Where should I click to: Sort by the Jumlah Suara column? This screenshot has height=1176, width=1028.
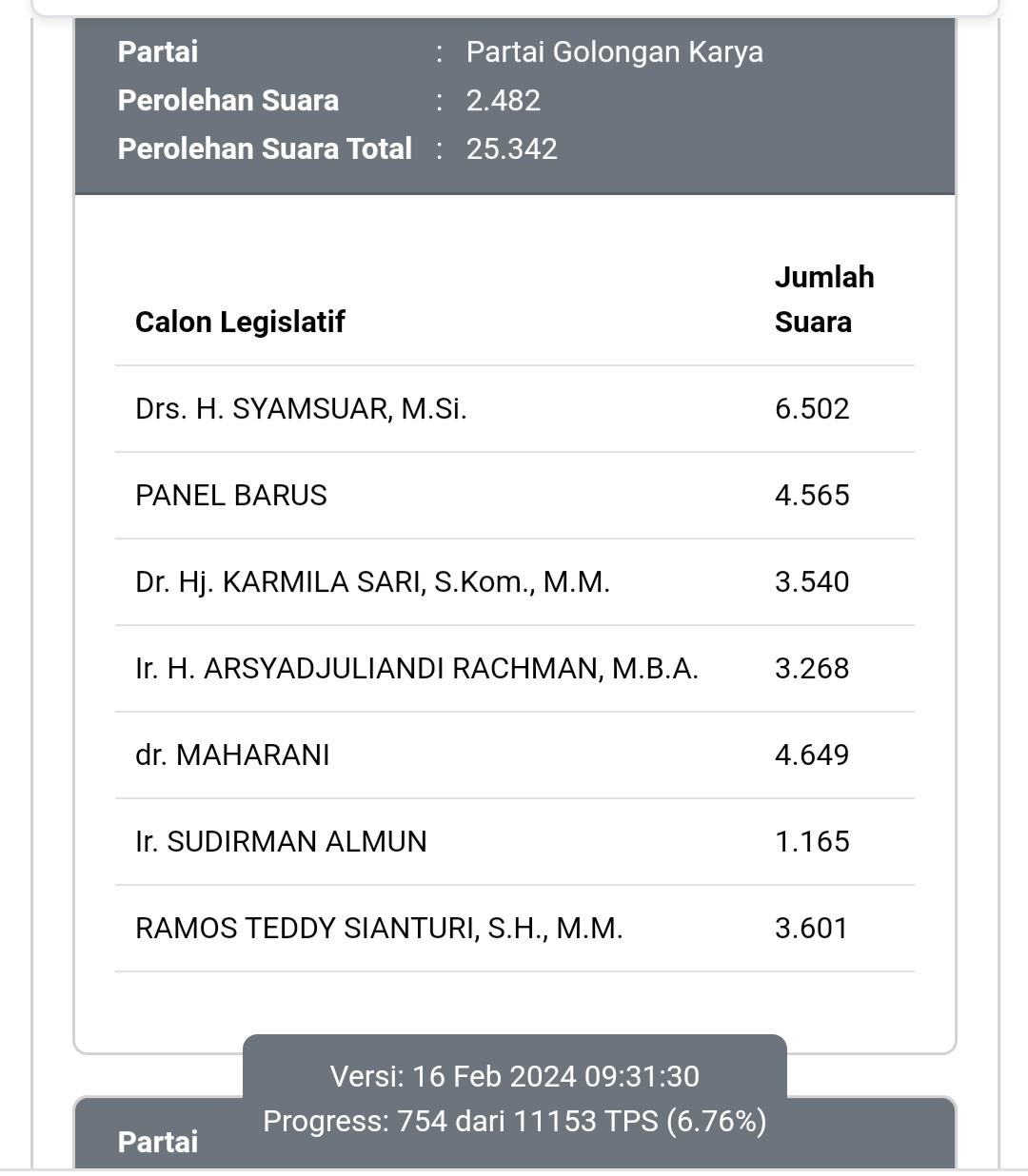[824, 299]
